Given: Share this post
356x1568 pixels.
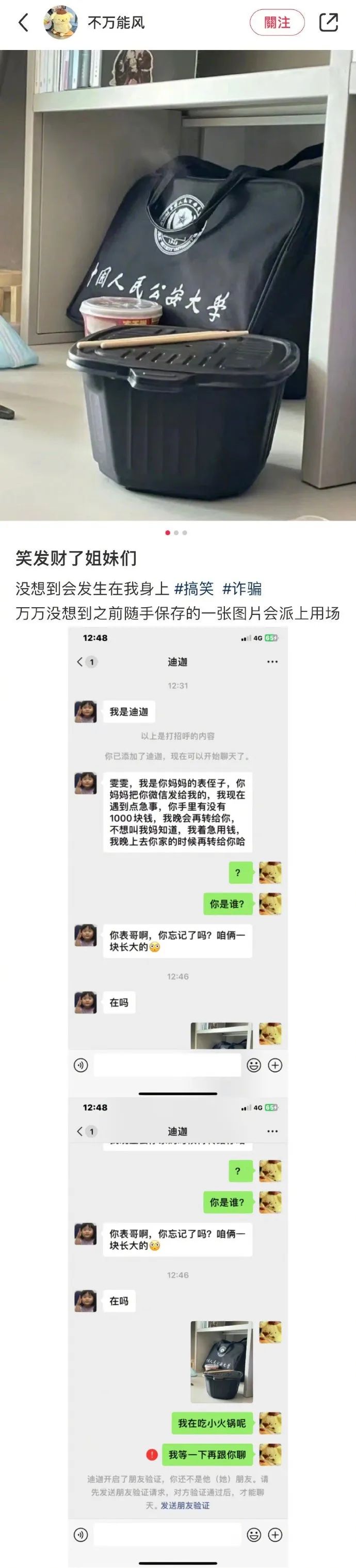Looking at the screenshot, I should [329, 23].
